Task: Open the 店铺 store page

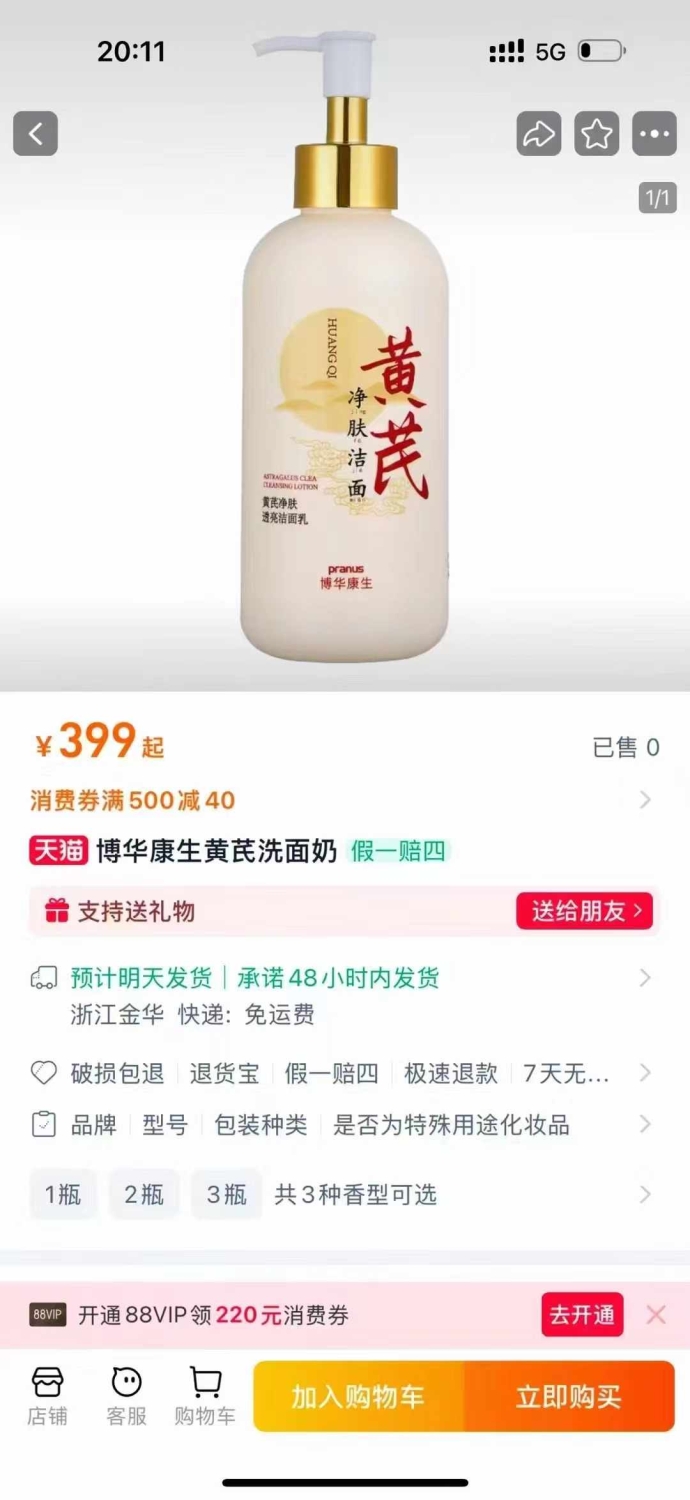Action: pyautogui.click(x=47, y=1396)
